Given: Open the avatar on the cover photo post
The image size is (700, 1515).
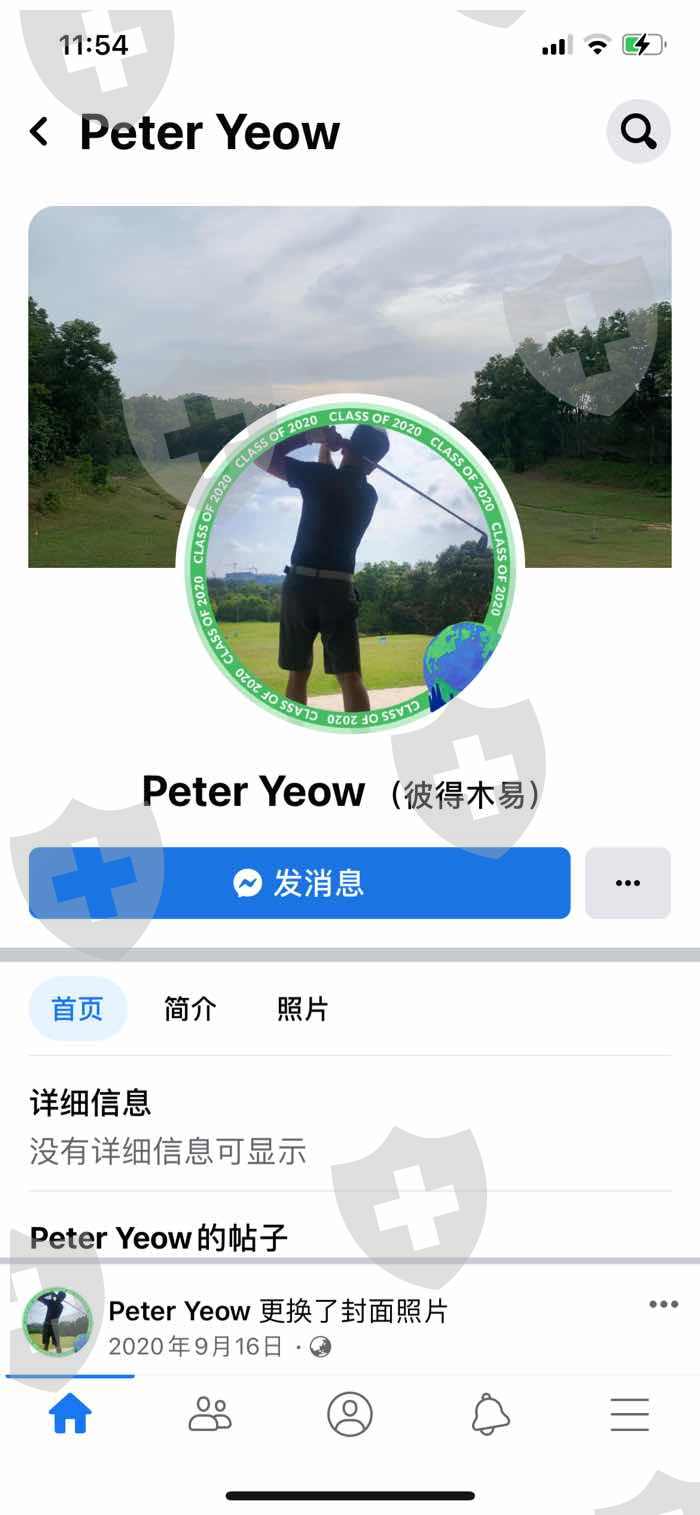Looking at the screenshot, I should point(57,1322).
